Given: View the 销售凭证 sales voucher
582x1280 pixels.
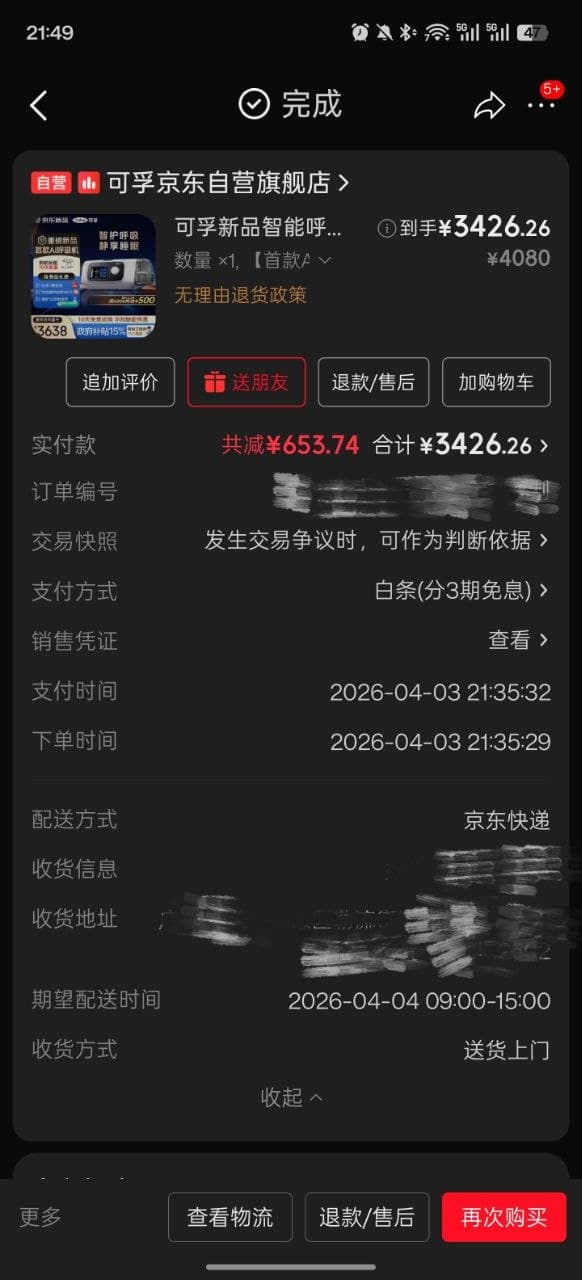Looking at the screenshot, I should tap(291, 640).
